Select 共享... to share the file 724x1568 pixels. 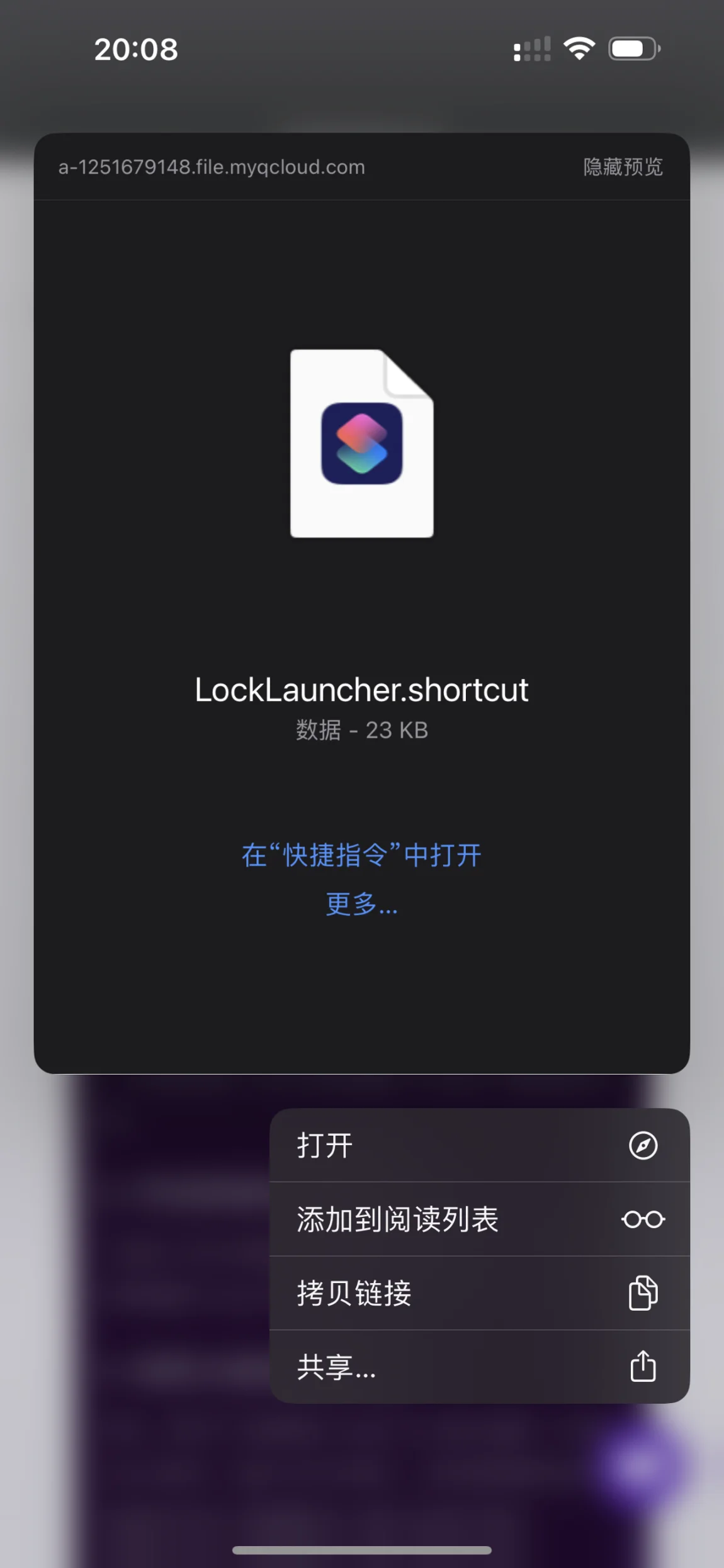coord(480,1367)
